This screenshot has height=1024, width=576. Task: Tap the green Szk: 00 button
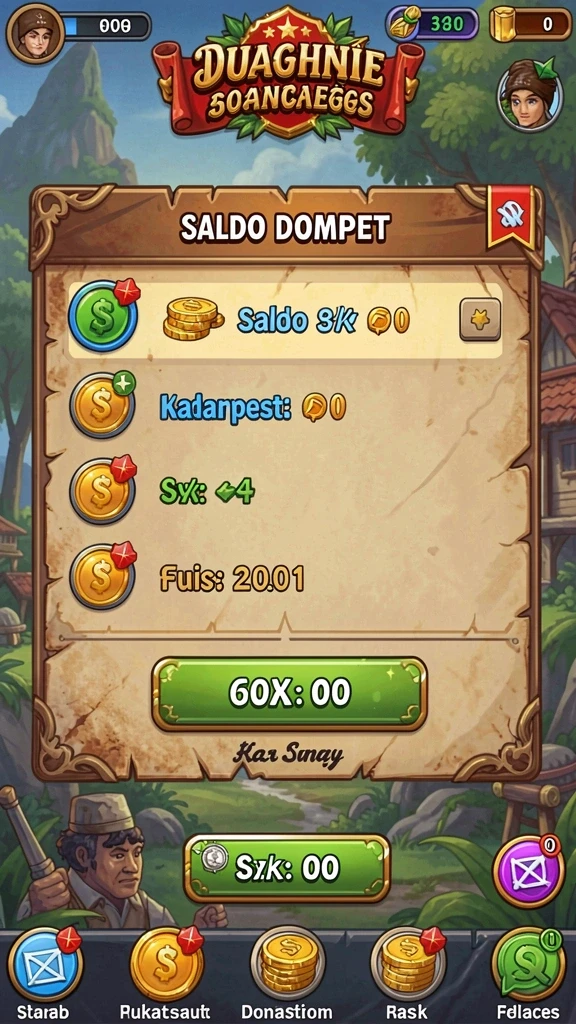287,868
